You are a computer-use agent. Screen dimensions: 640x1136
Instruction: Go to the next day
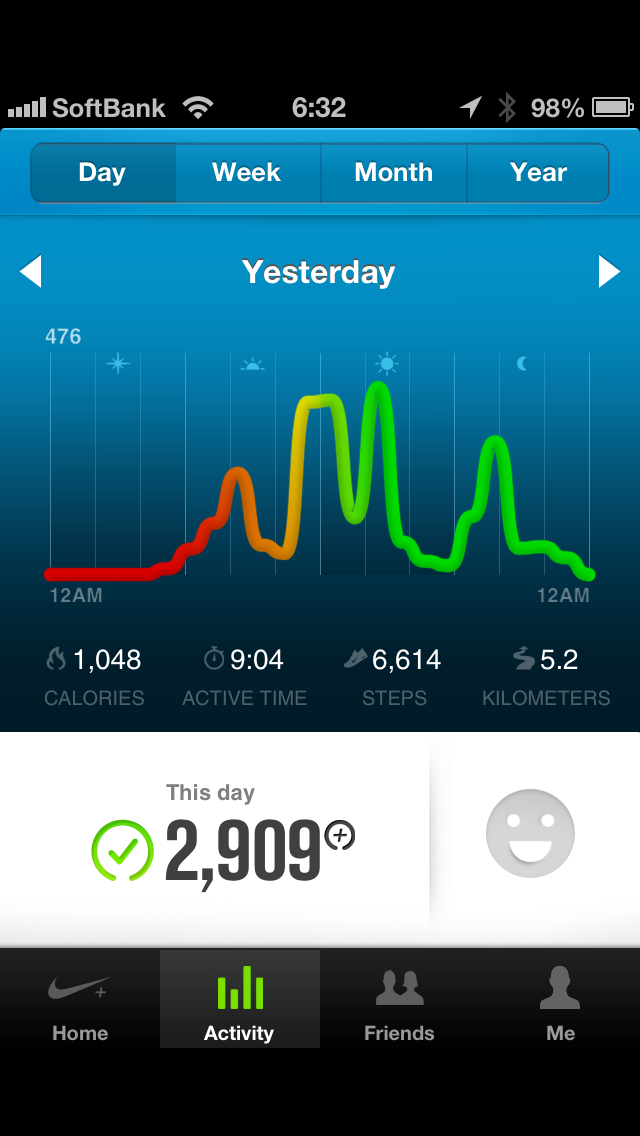tap(608, 271)
